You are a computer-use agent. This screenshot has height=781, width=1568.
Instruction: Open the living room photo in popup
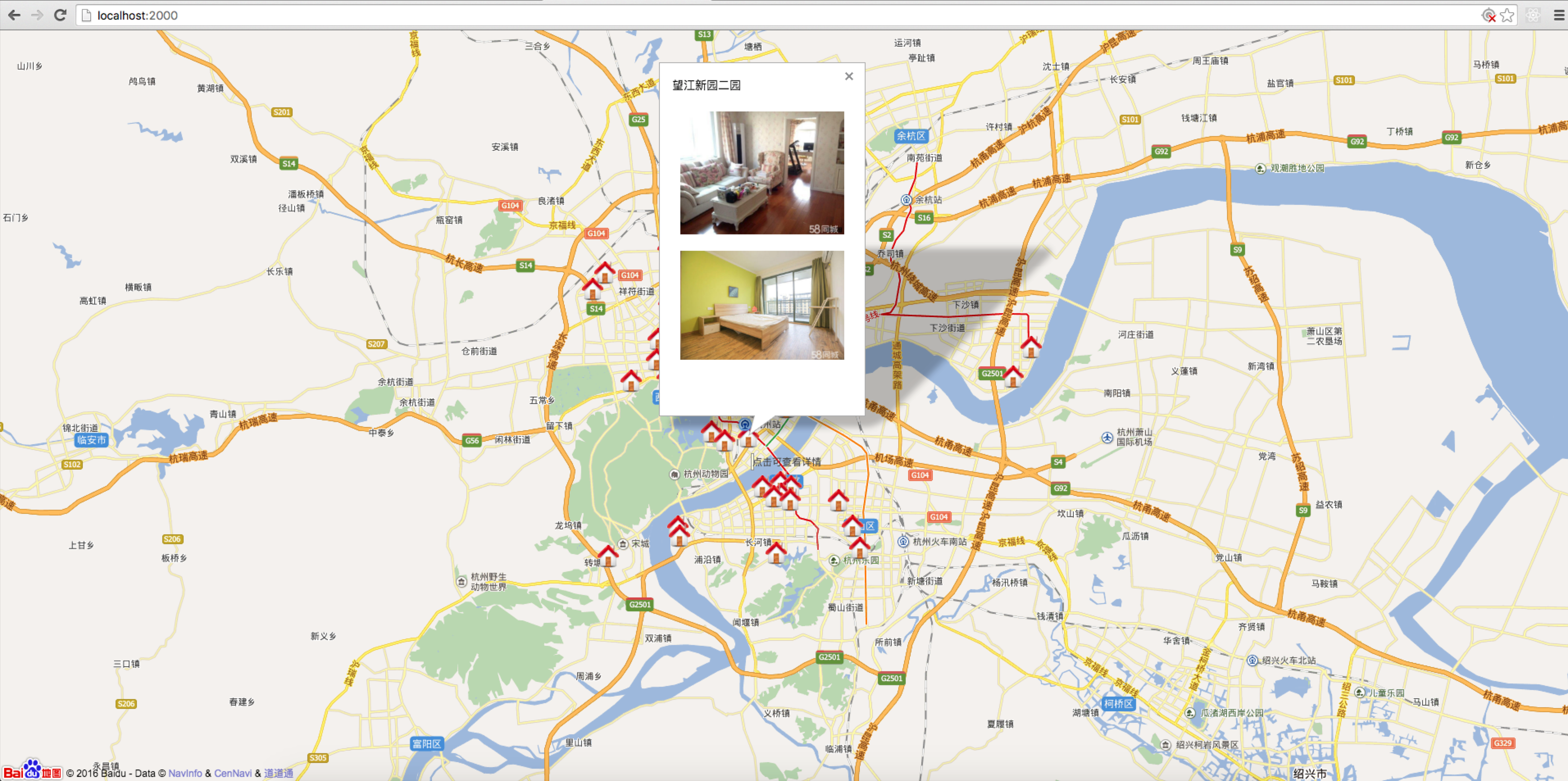(x=761, y=172)
